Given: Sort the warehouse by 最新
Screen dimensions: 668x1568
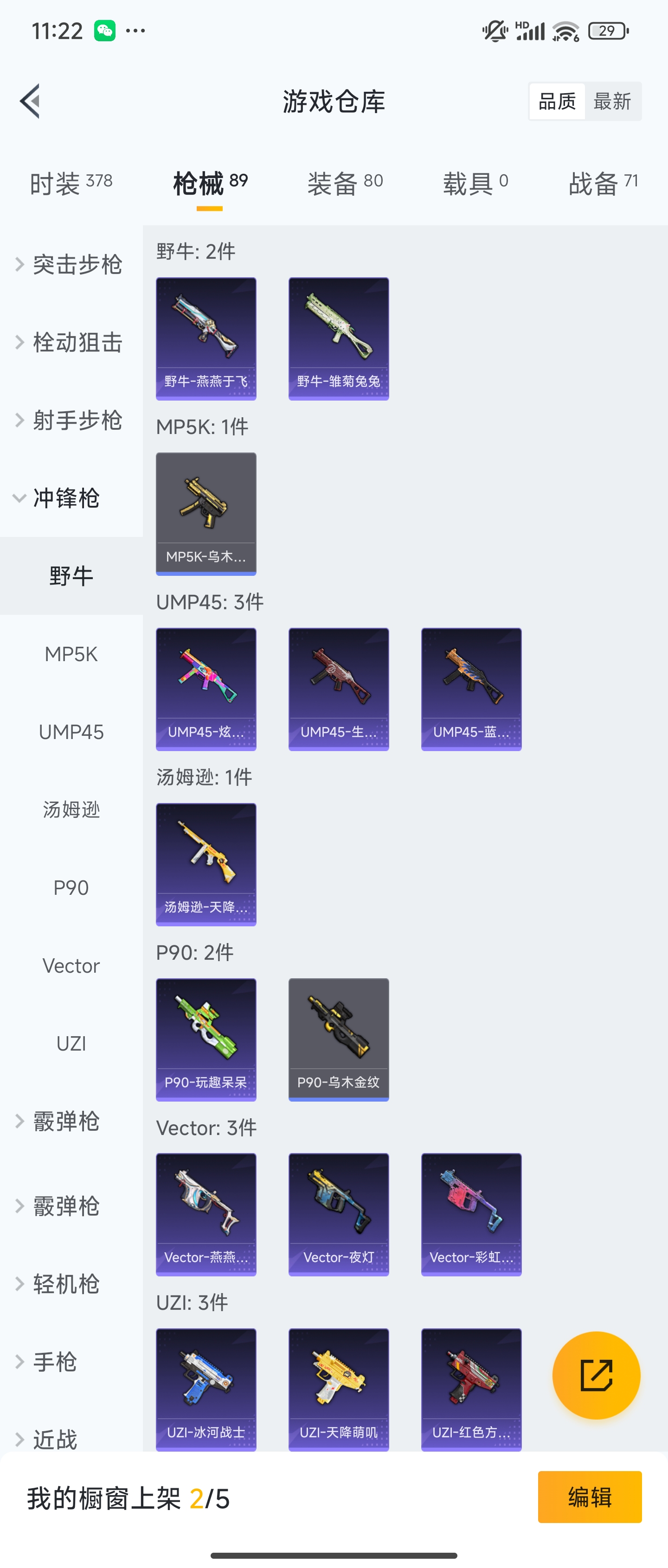Looking at the screenshot, I should tap(612, 101).
